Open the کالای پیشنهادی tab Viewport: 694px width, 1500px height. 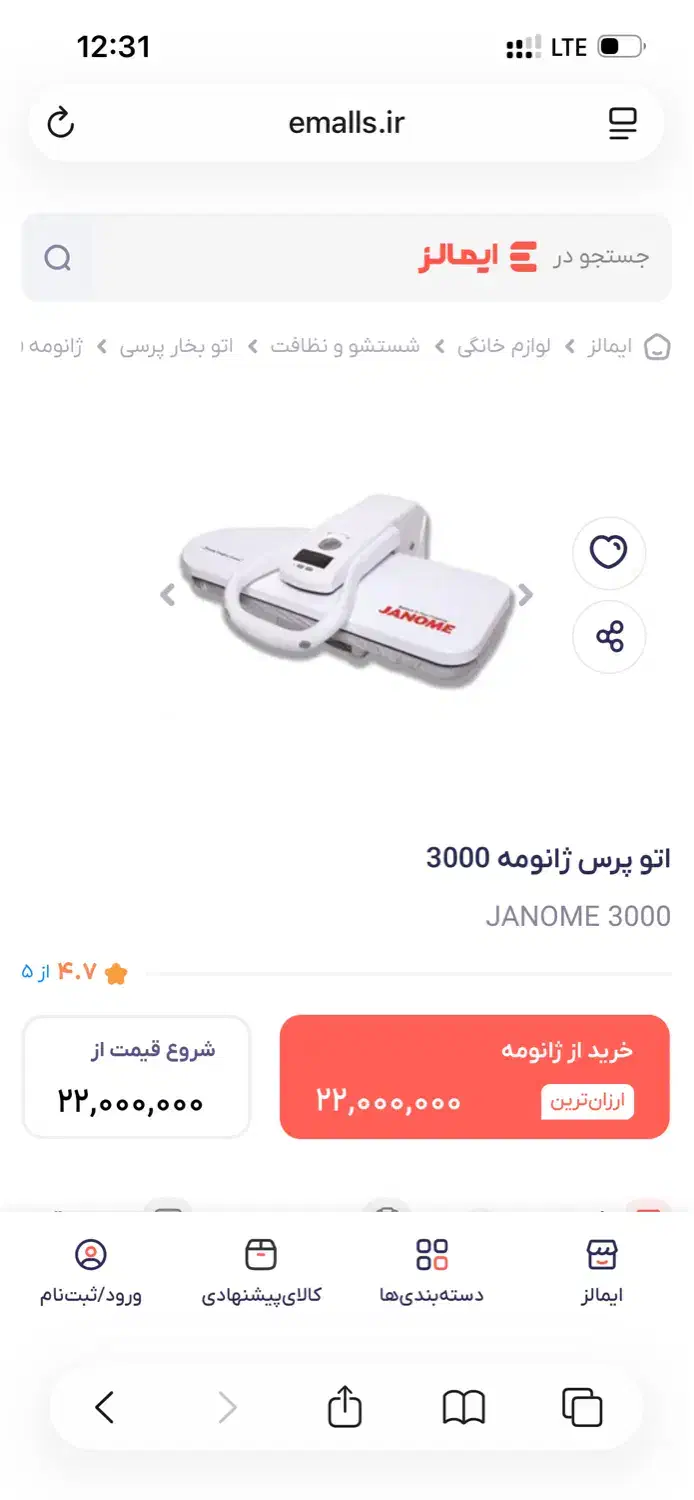pyautogui.click(x=261, y=1270)
